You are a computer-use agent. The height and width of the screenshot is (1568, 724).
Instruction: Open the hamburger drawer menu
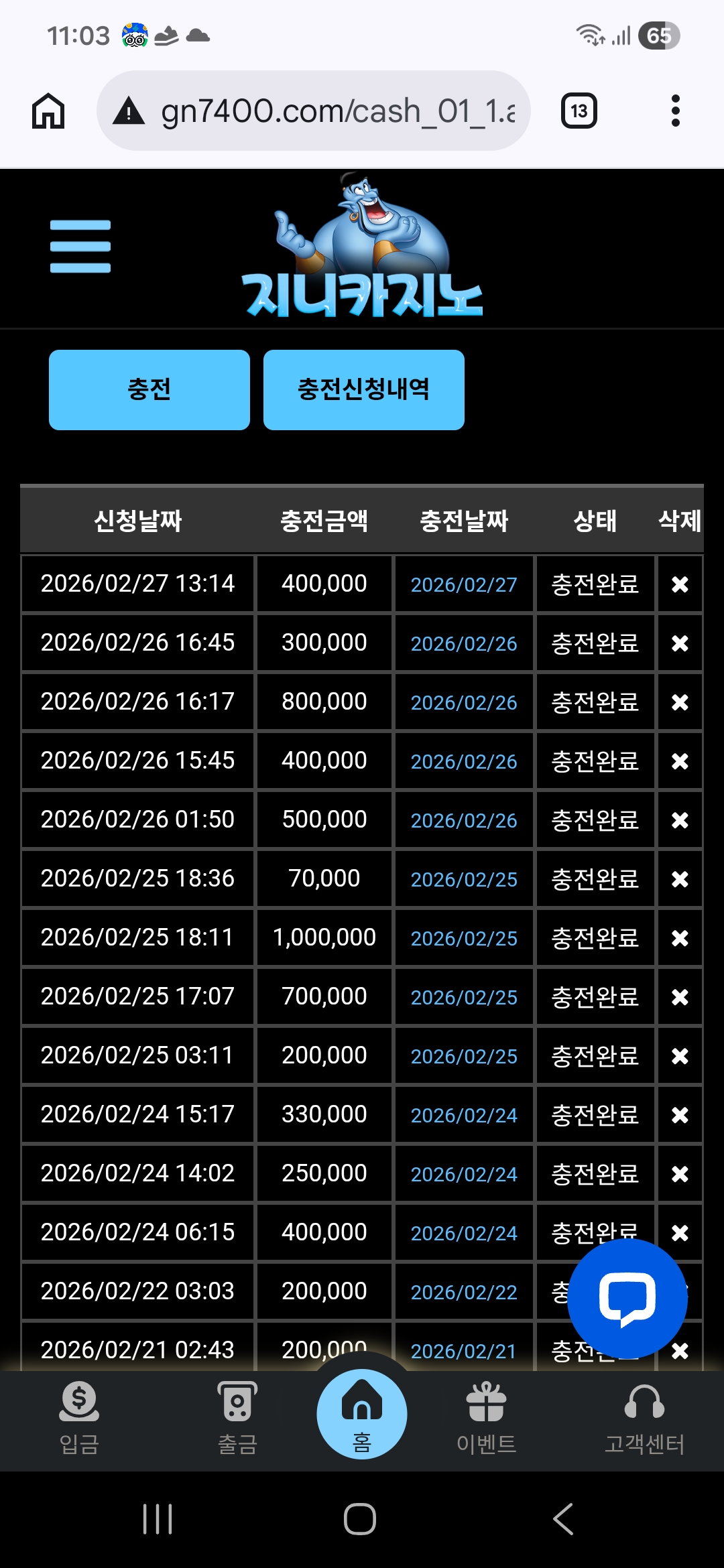(80, 246)
